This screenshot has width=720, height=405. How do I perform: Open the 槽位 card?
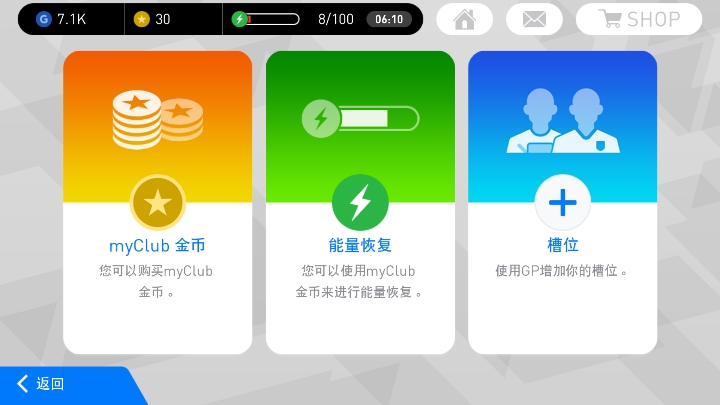tap(562, 203)
